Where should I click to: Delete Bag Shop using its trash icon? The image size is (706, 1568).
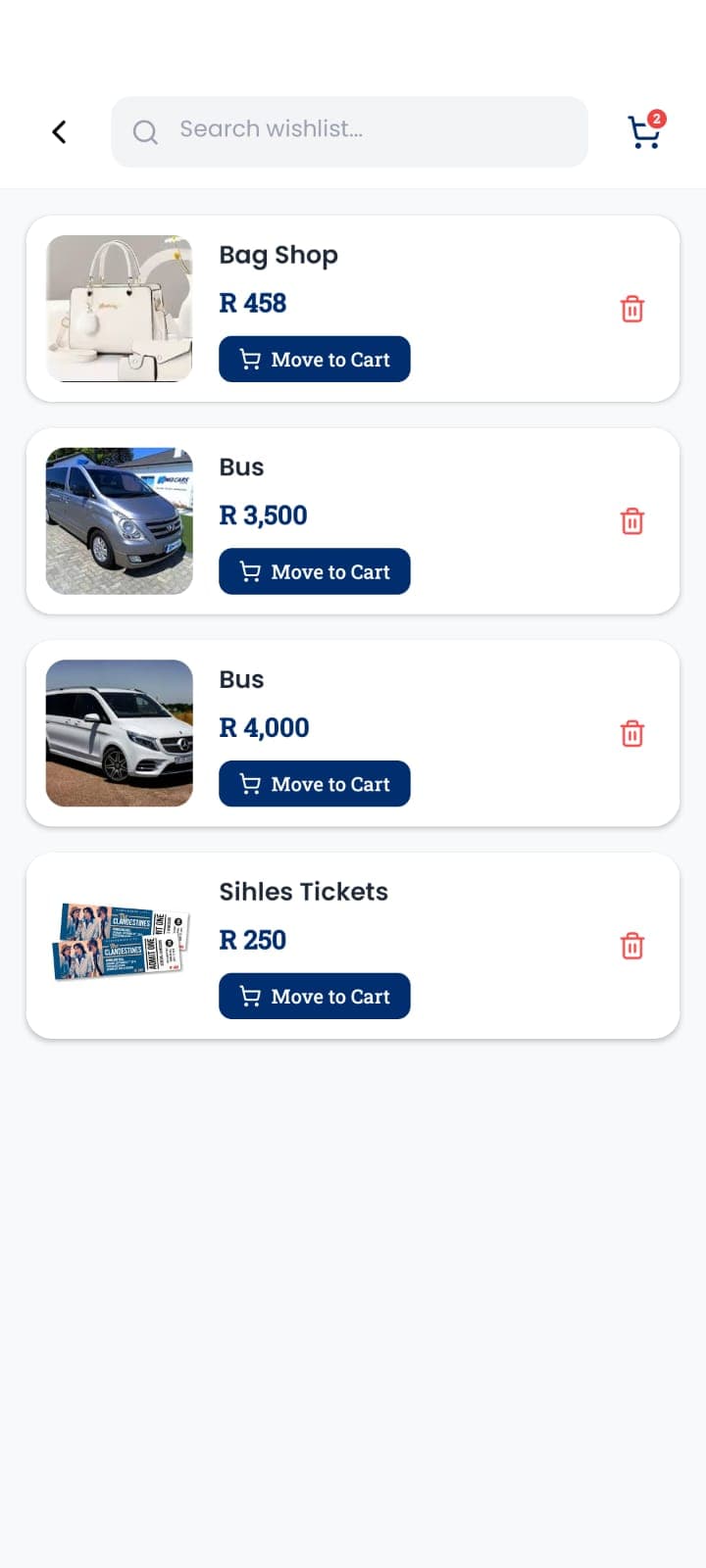click(632, 309)
